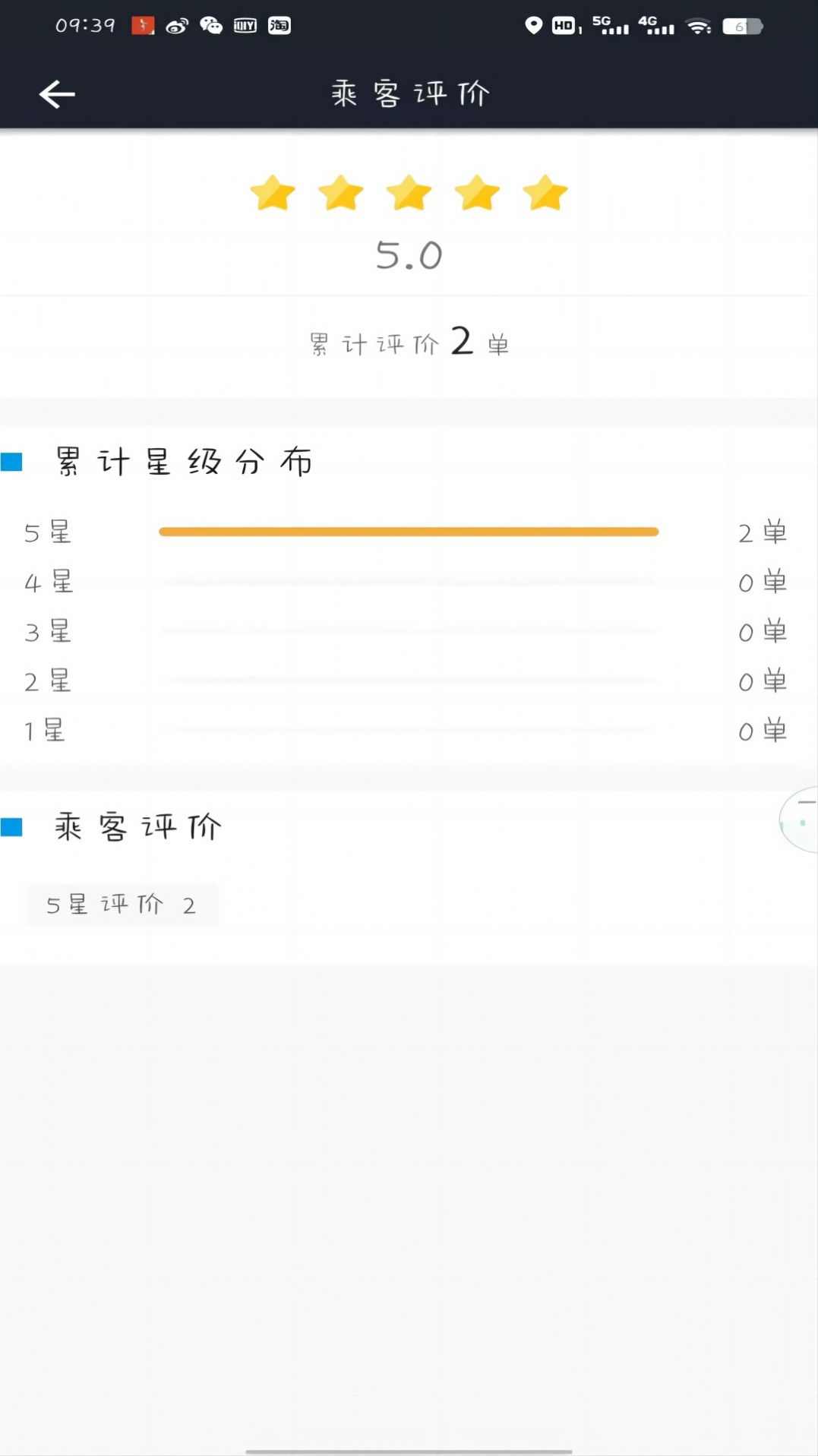Select the 5星 row showing 2 单
818x1456 pixels.
click(x=48, y=532)
